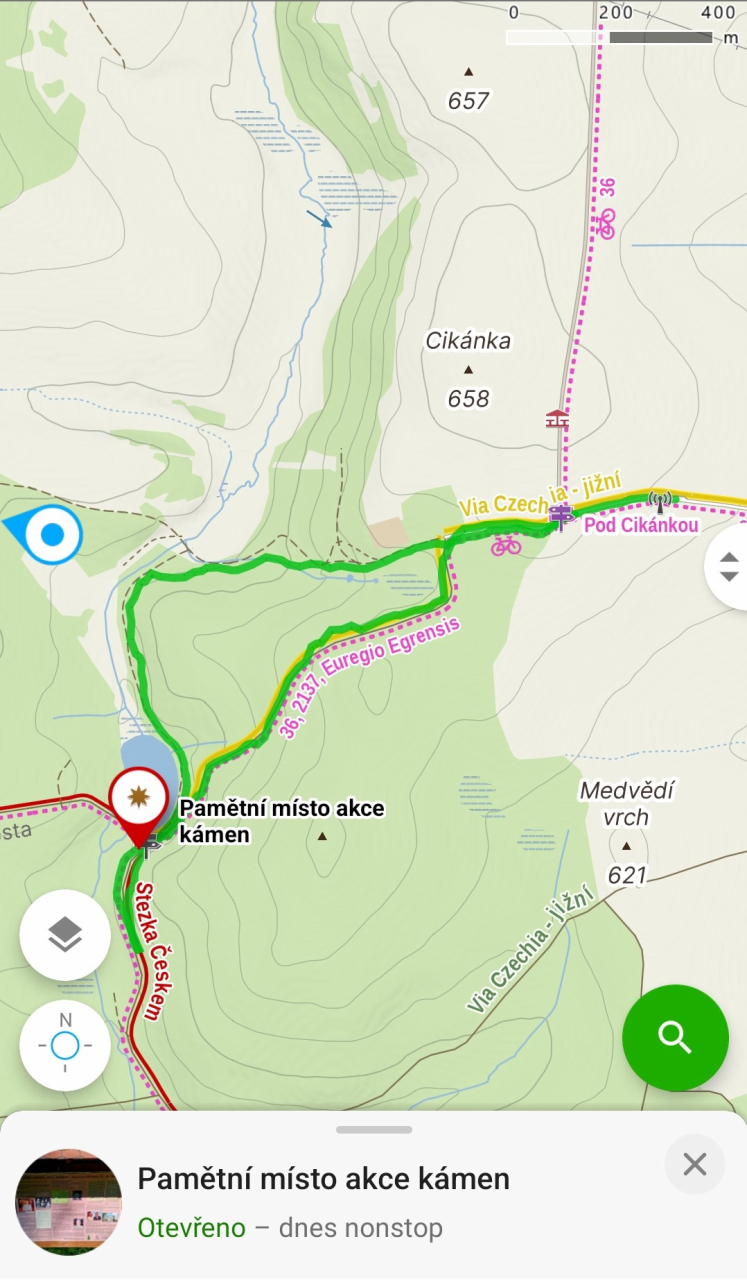Close the Pamětní místo akce kámen panel
Screen dimensions: 747x1280
tap(694, 1164)
